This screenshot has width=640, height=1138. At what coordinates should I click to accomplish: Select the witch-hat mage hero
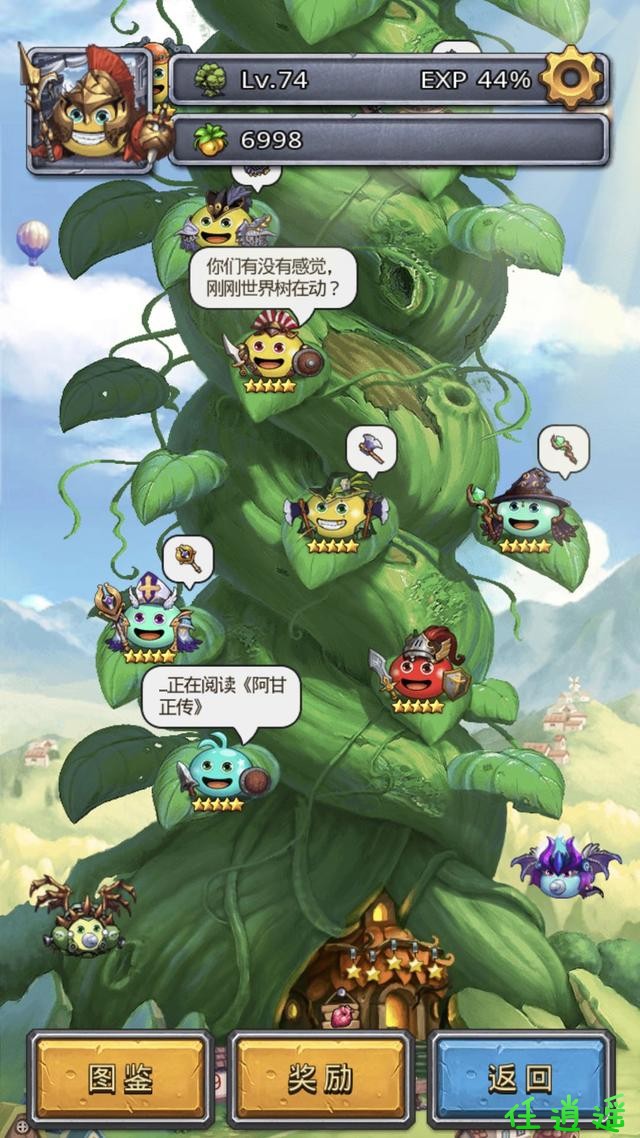(523, 514)
